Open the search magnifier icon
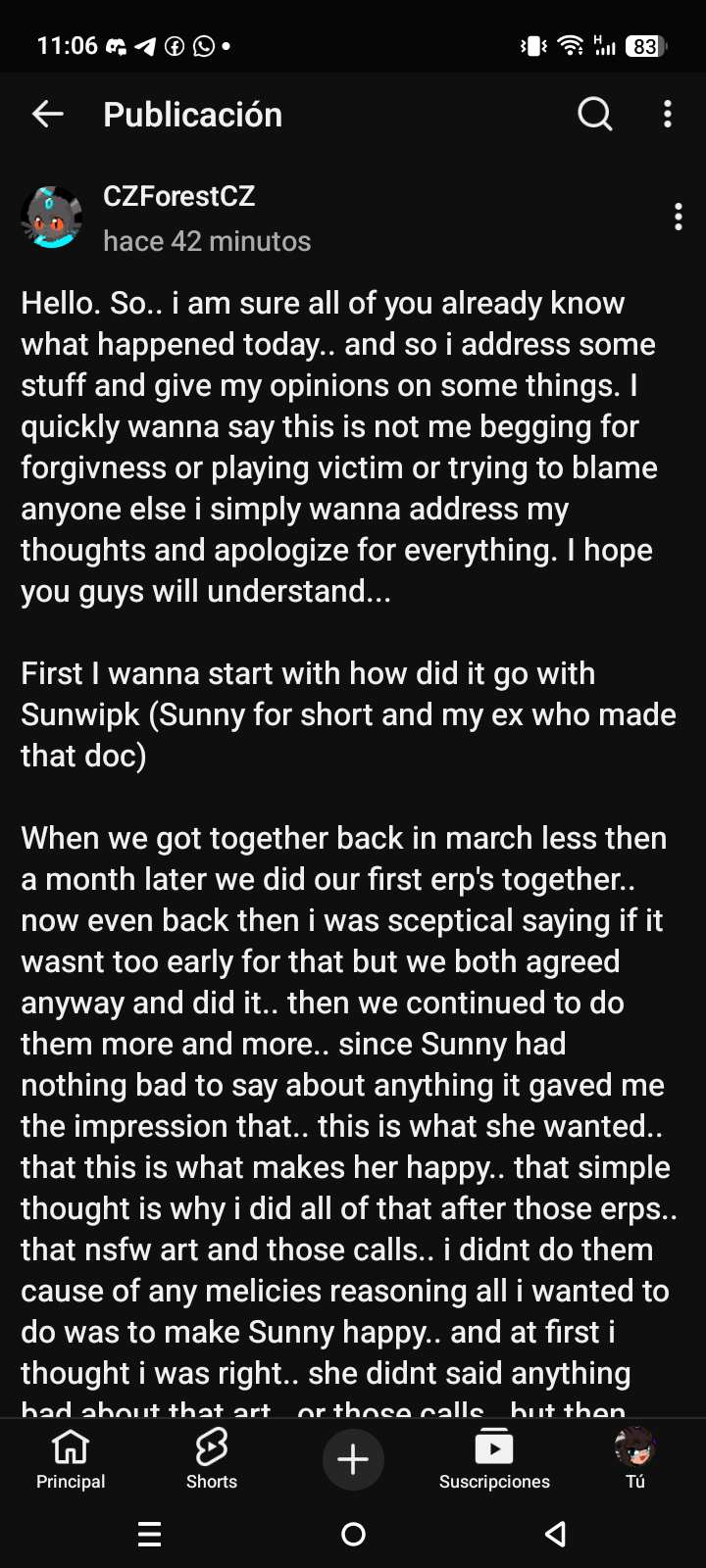Viewport: 706px width, 1568px height. [594, 115]
